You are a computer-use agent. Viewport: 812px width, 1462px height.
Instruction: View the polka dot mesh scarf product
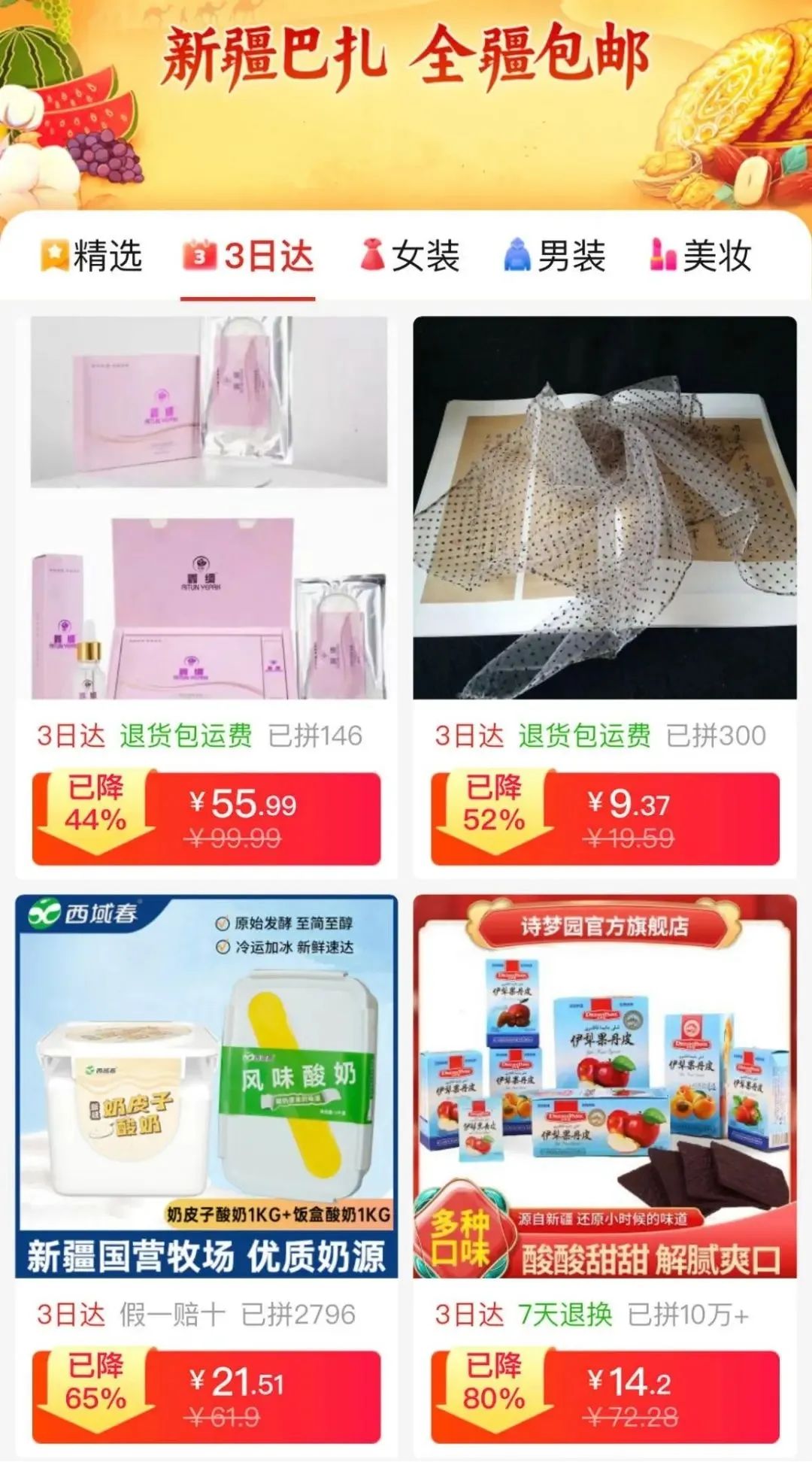(x=604, y=508)
